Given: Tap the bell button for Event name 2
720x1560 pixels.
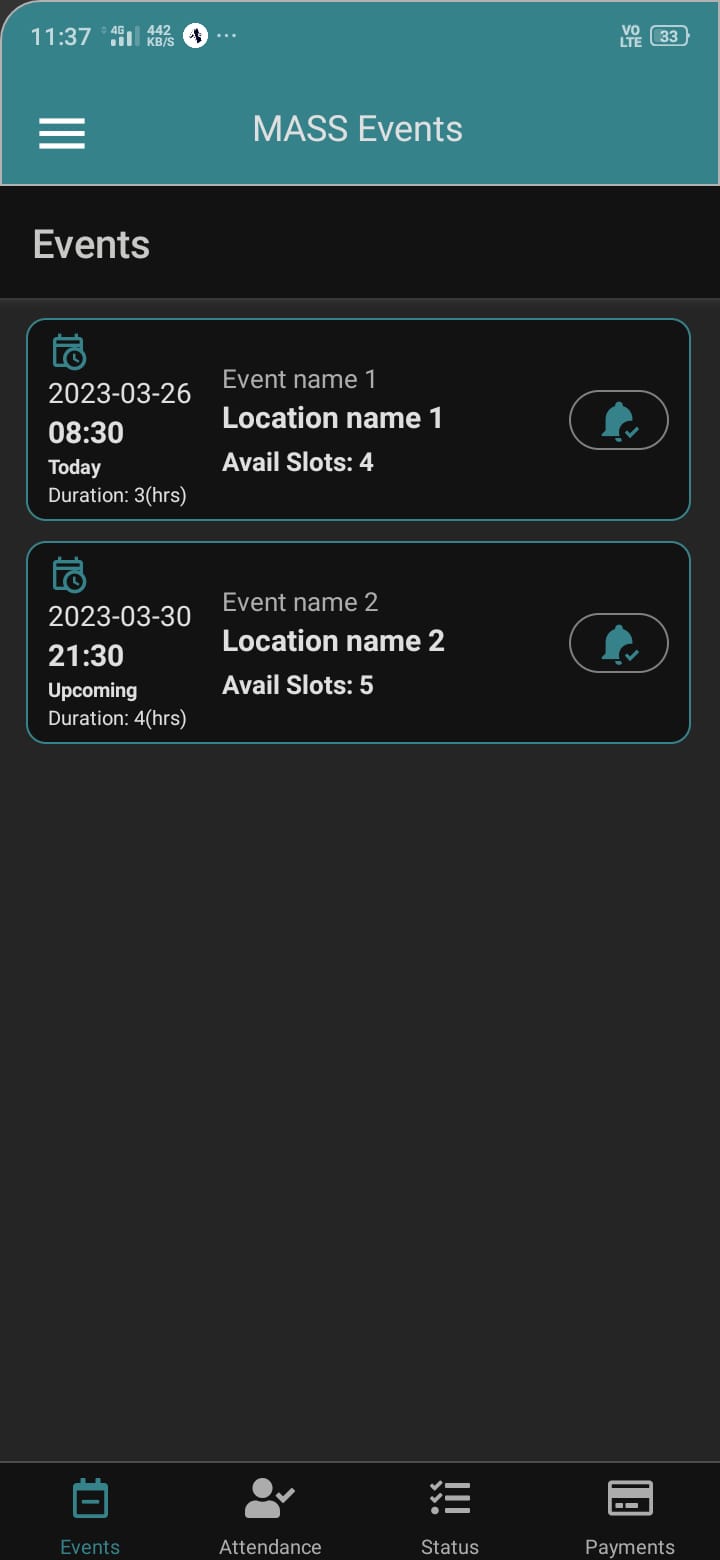Looking at the screenshot, I should [619, 643].
